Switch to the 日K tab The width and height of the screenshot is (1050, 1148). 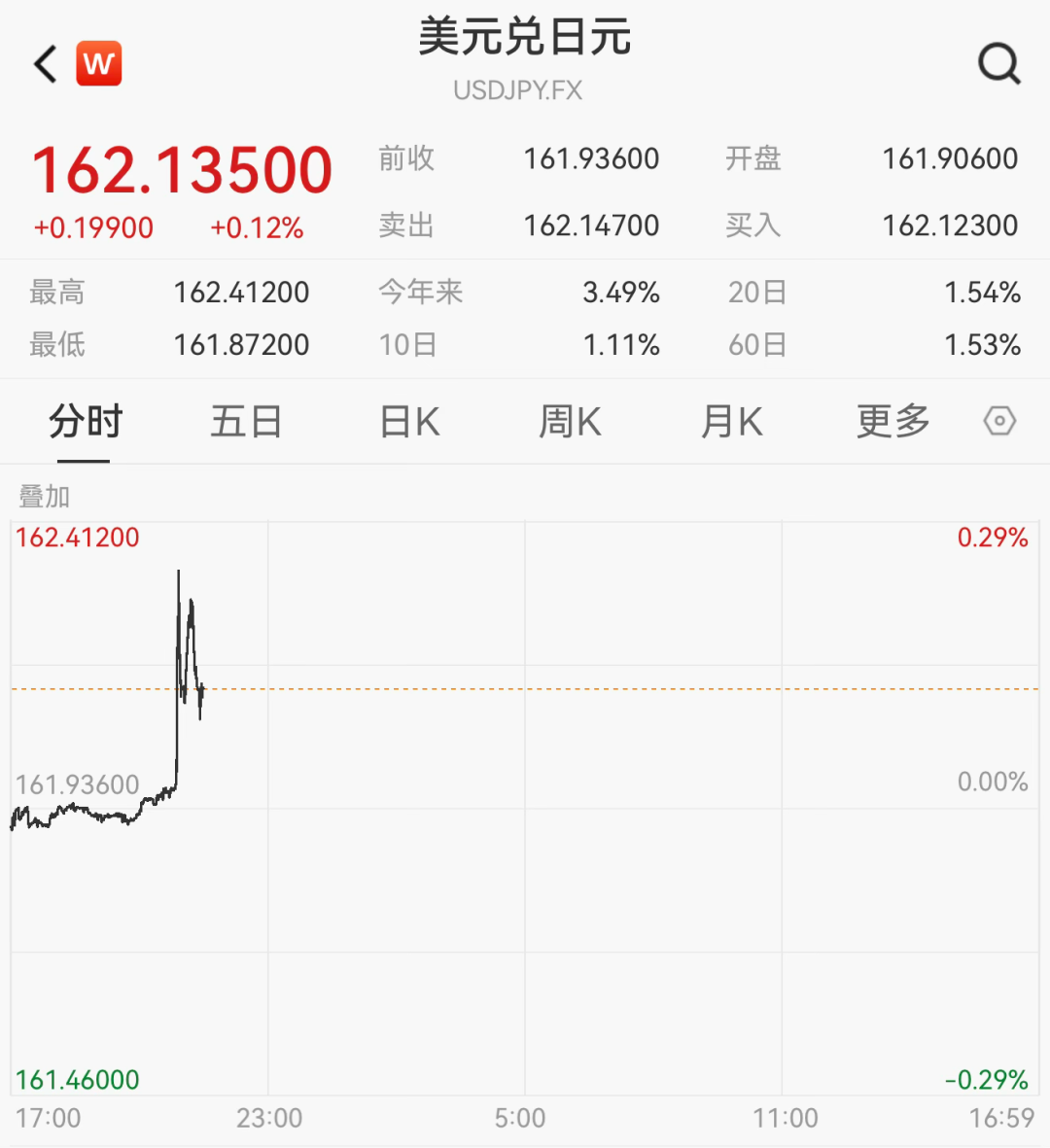click(409, 423)
